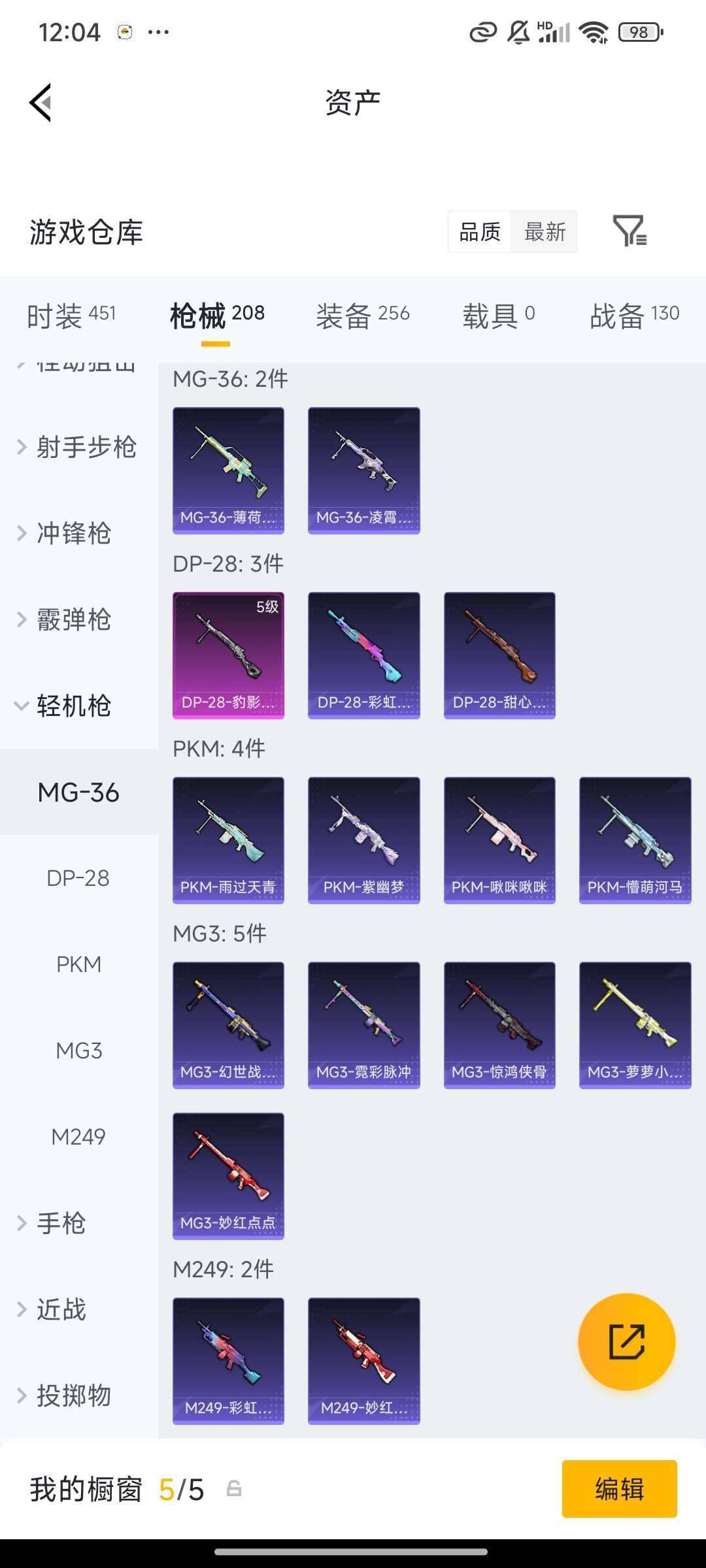Sort the warehouse by 最新
706x1568 pixels.
tap(545, 232)
